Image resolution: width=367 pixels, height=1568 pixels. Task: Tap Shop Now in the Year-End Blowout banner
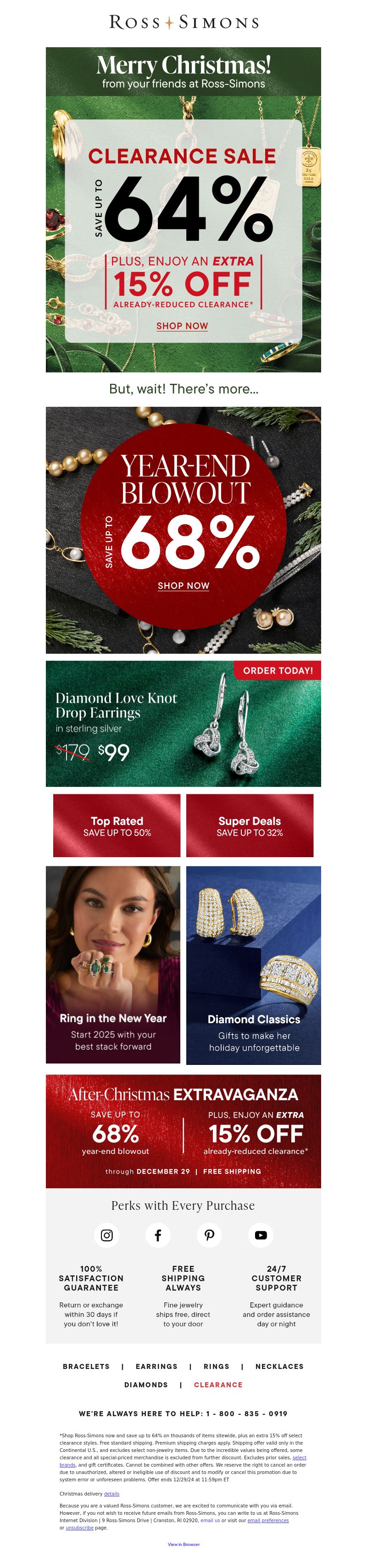tap(183, 586)
